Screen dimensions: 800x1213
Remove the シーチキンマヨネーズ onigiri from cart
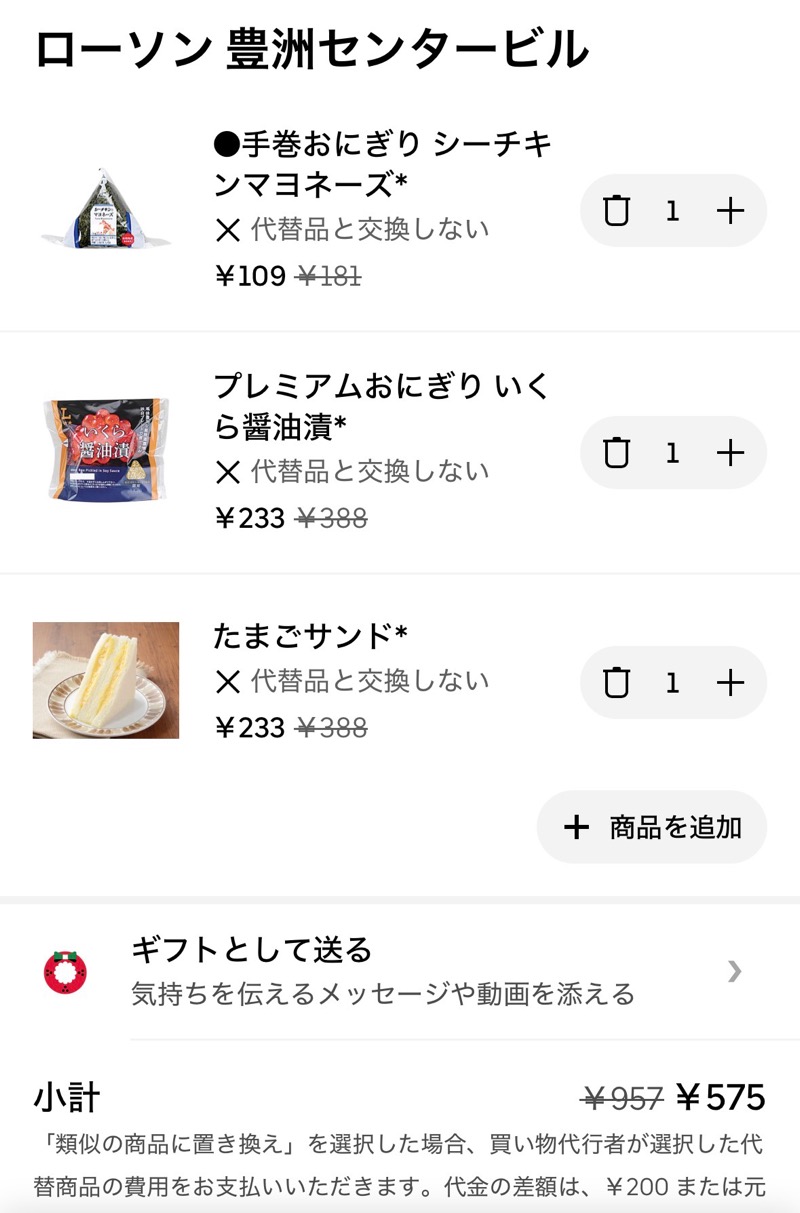[x=617, y=211]
